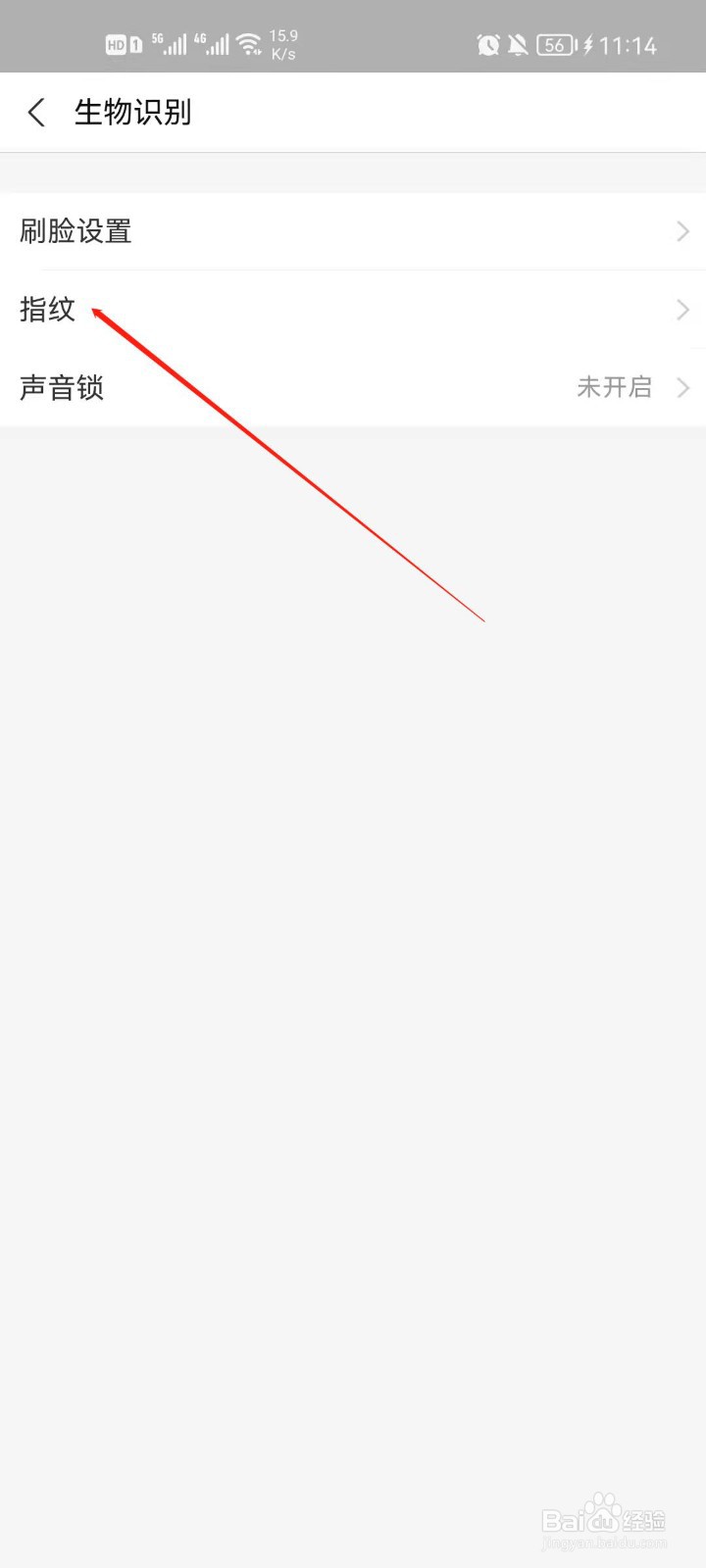Select the 生物识别 title bar
This screenshot has height=1568, width=706.
tap(133, 112)
